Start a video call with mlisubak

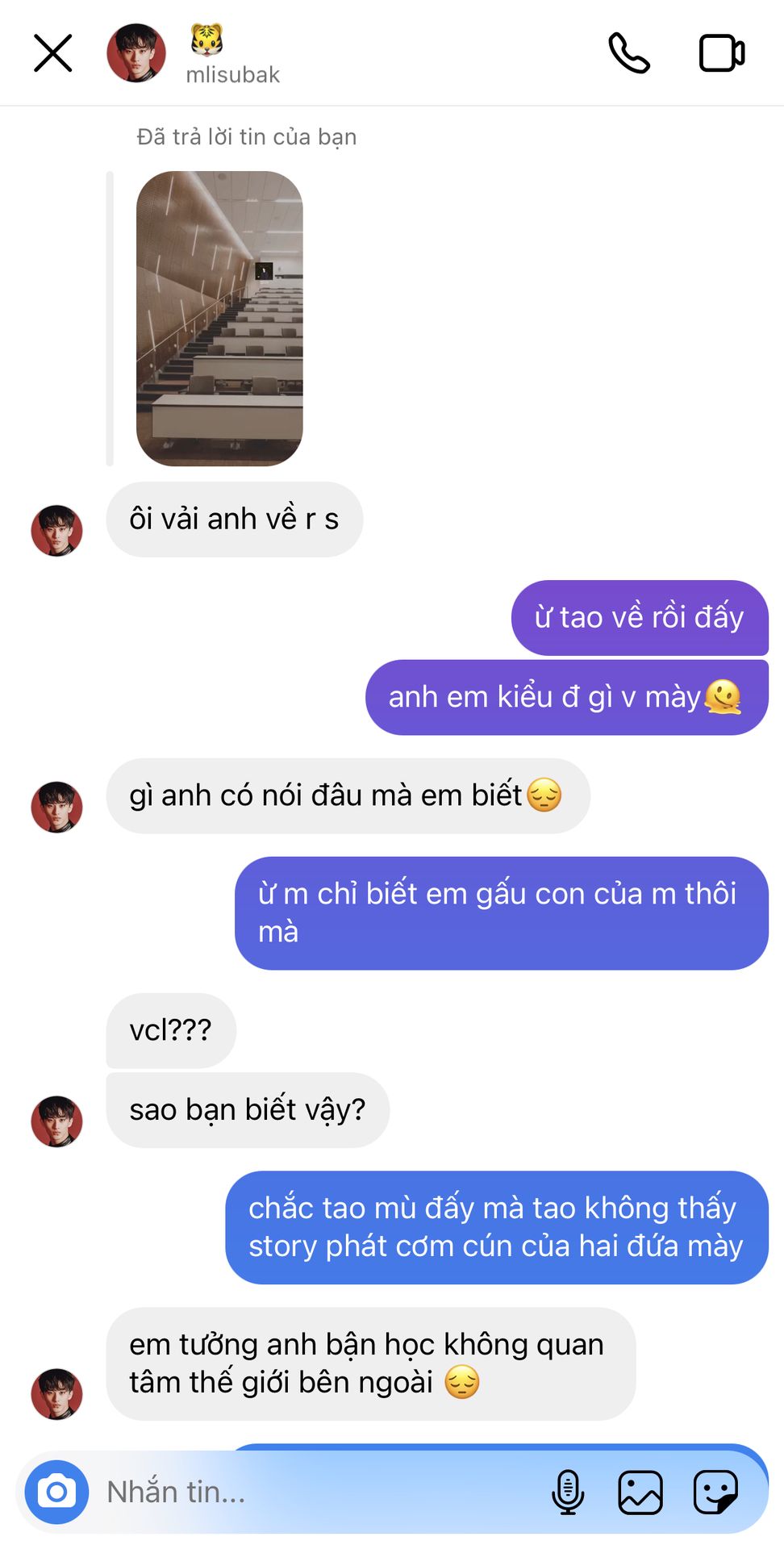point(721,53)
